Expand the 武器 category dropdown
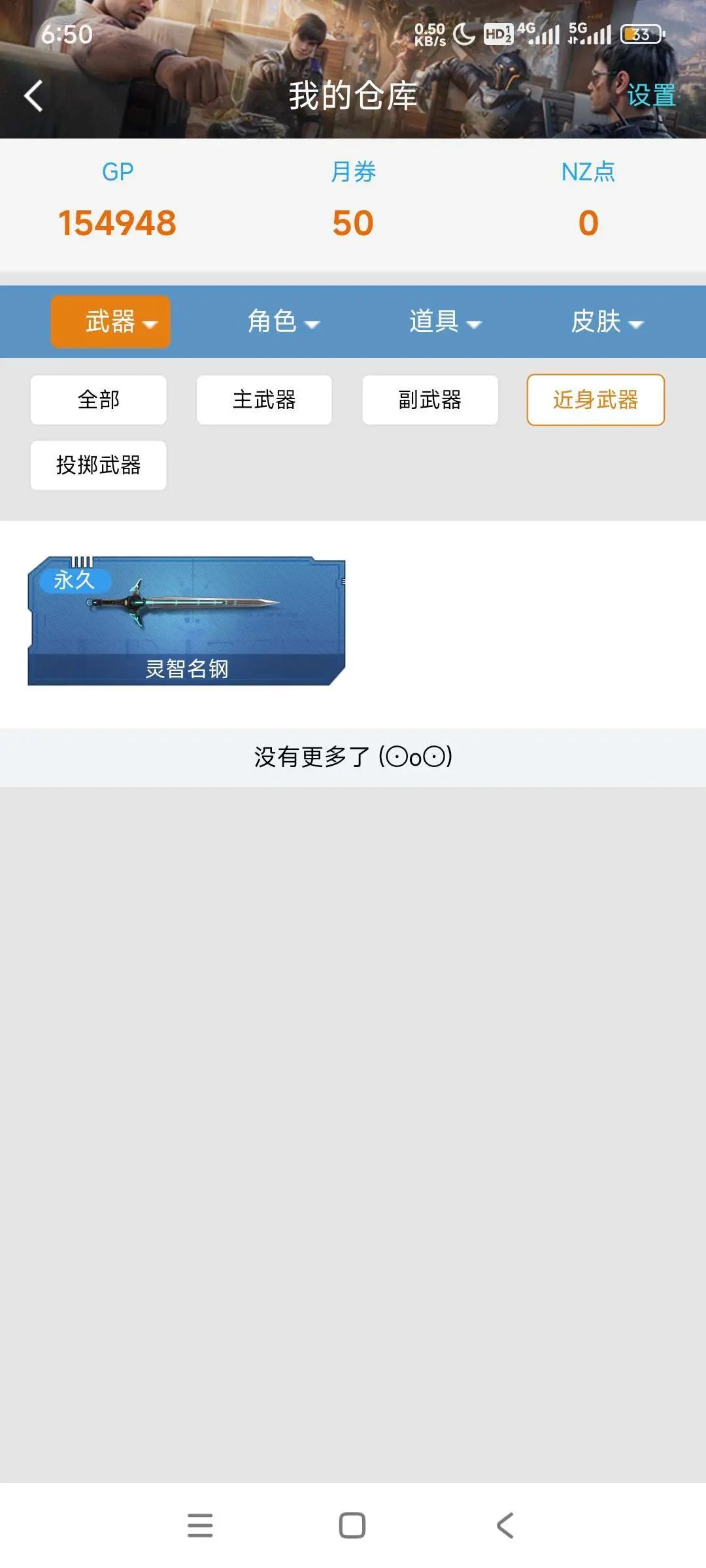This screenshot has height=1568, width=706. [110, 321]
